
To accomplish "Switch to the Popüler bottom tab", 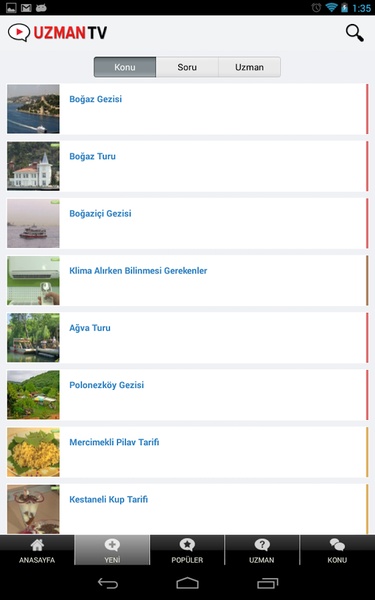I will (x=187, y=550).
